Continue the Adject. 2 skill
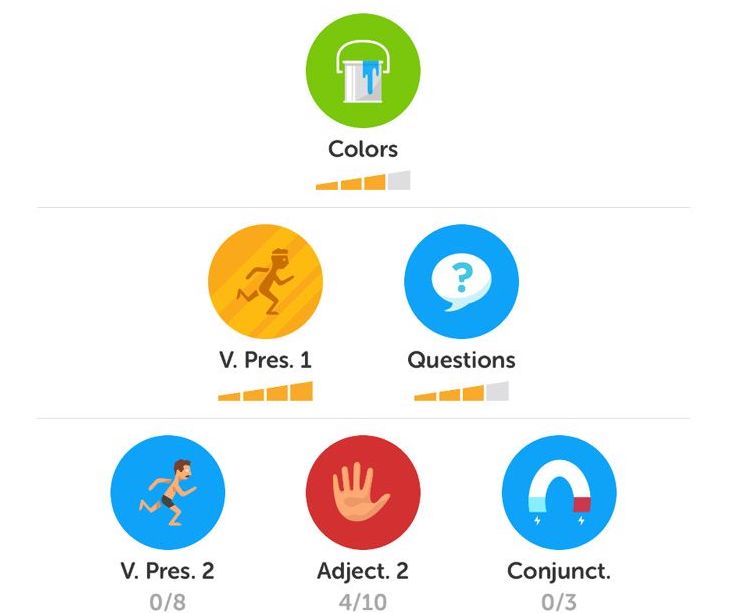 (x=363, y=492)
